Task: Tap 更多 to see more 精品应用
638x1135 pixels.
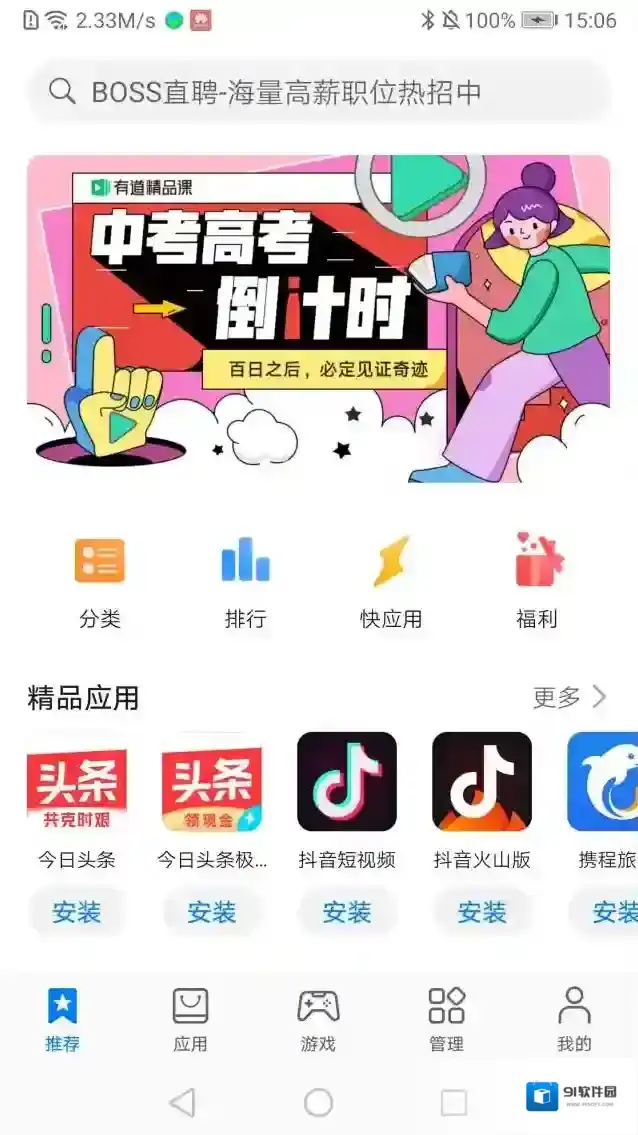Action: point(568,697)
